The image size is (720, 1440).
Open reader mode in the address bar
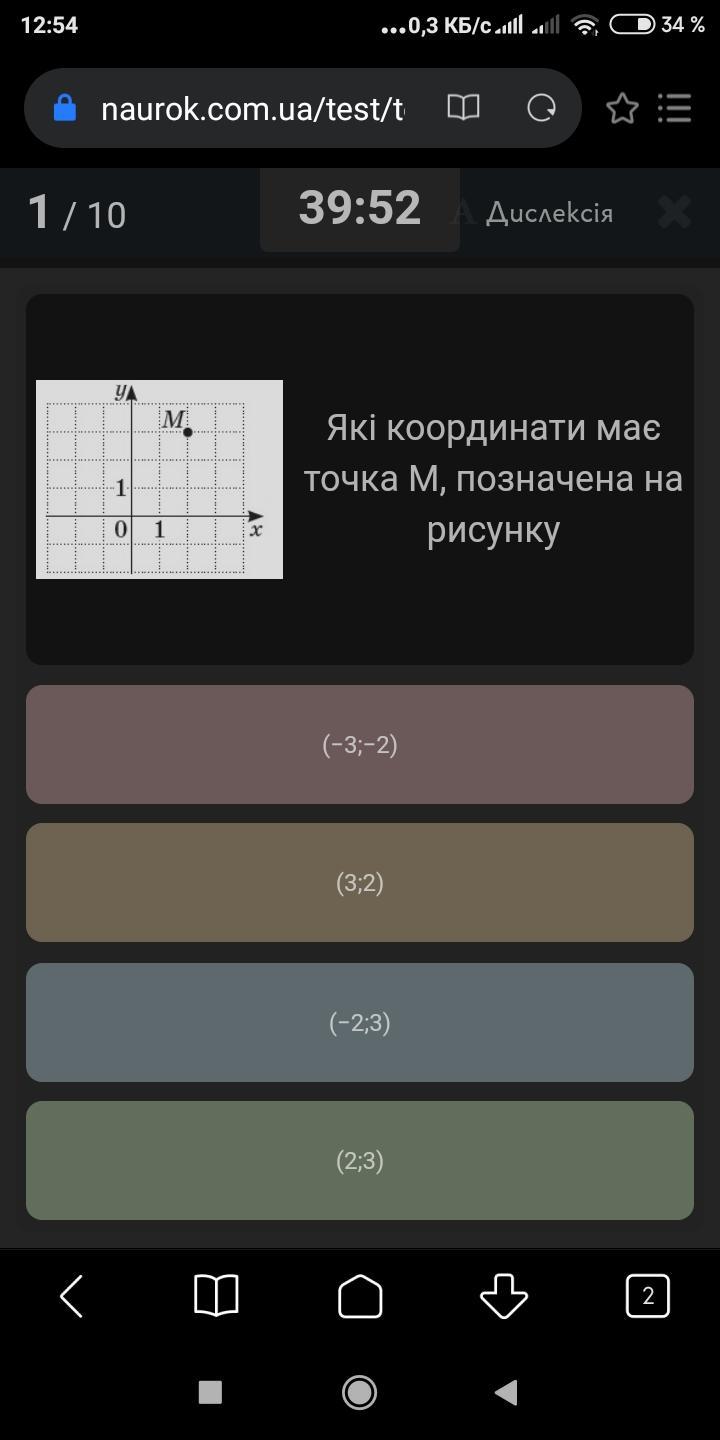(463, 108)
